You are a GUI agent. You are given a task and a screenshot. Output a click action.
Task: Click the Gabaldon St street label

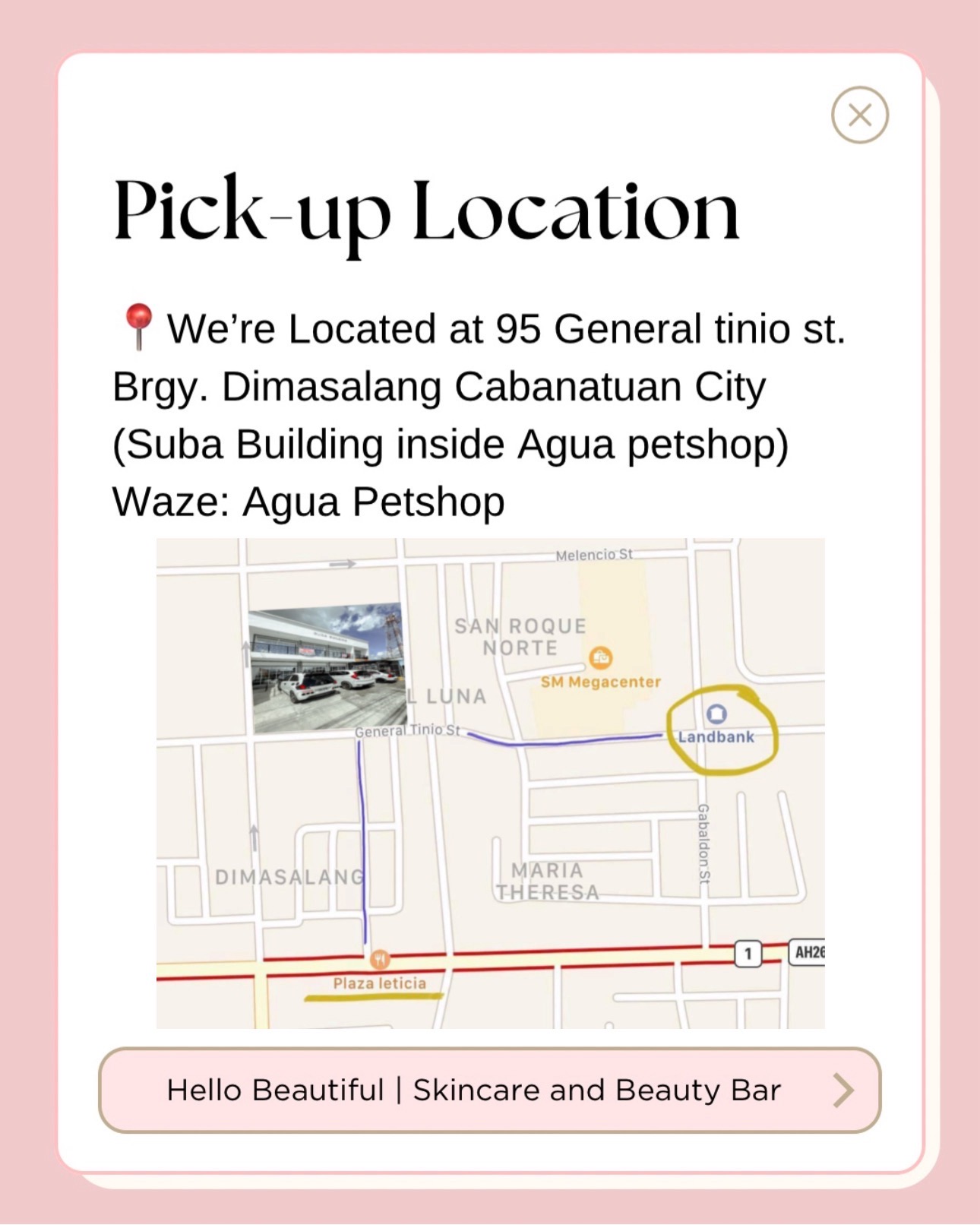tap(703, 844)
